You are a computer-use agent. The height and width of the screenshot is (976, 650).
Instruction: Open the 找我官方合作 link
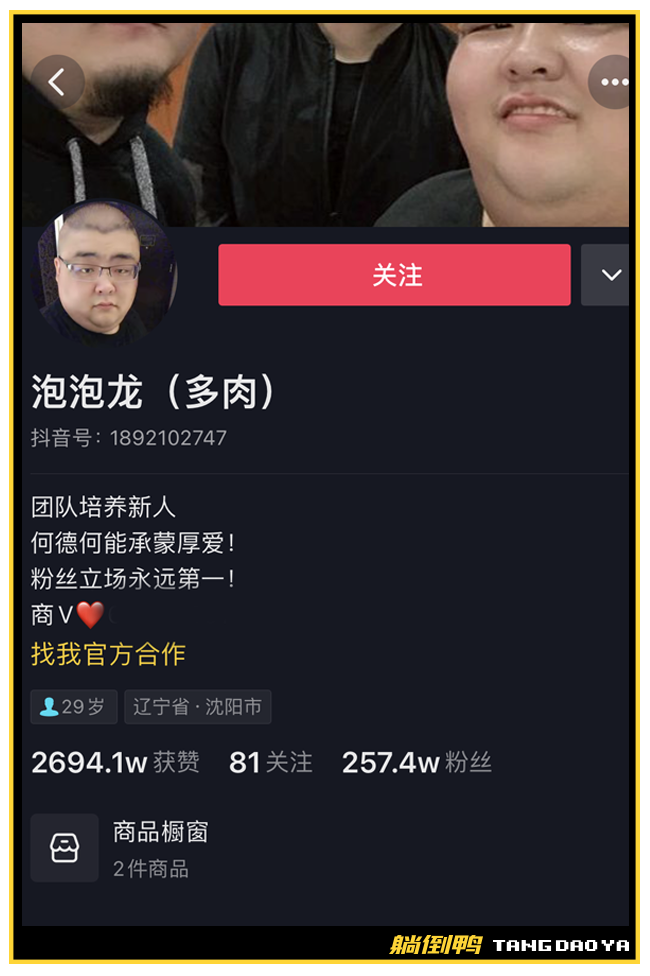[x=108, y=654]
